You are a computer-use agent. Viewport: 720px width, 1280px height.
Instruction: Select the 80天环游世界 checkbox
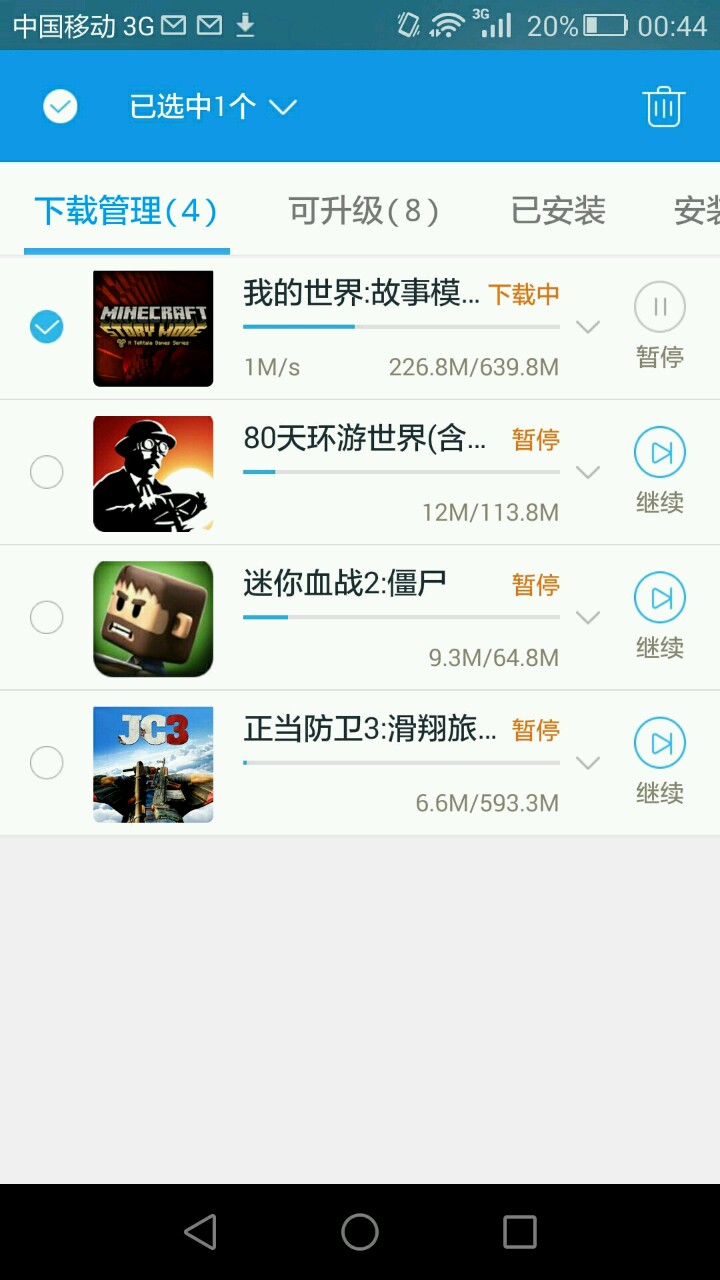coord(47,472)
